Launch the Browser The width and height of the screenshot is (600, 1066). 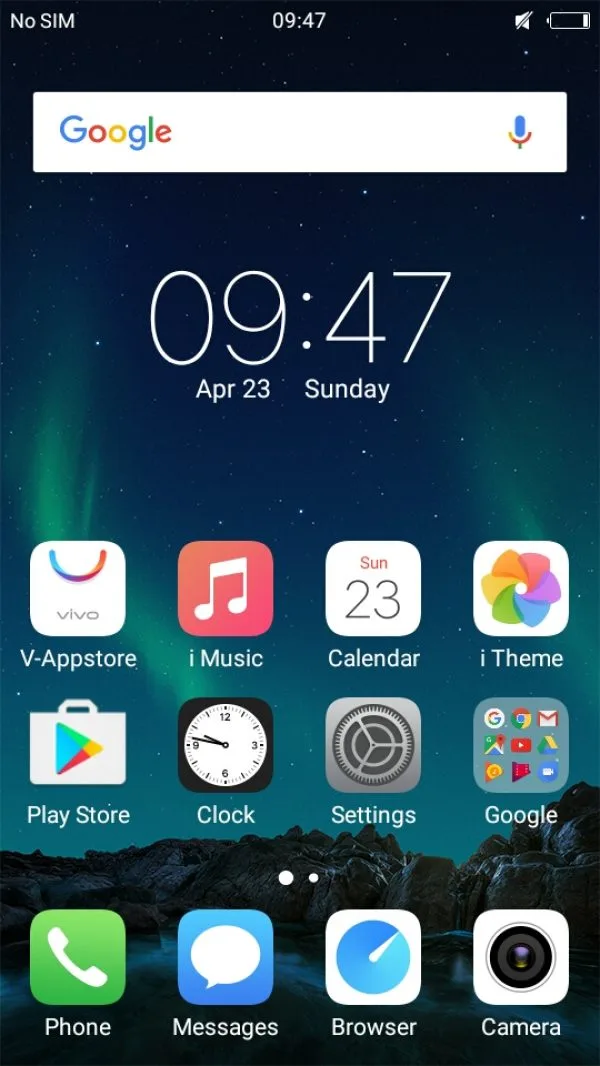pos(373,957)
